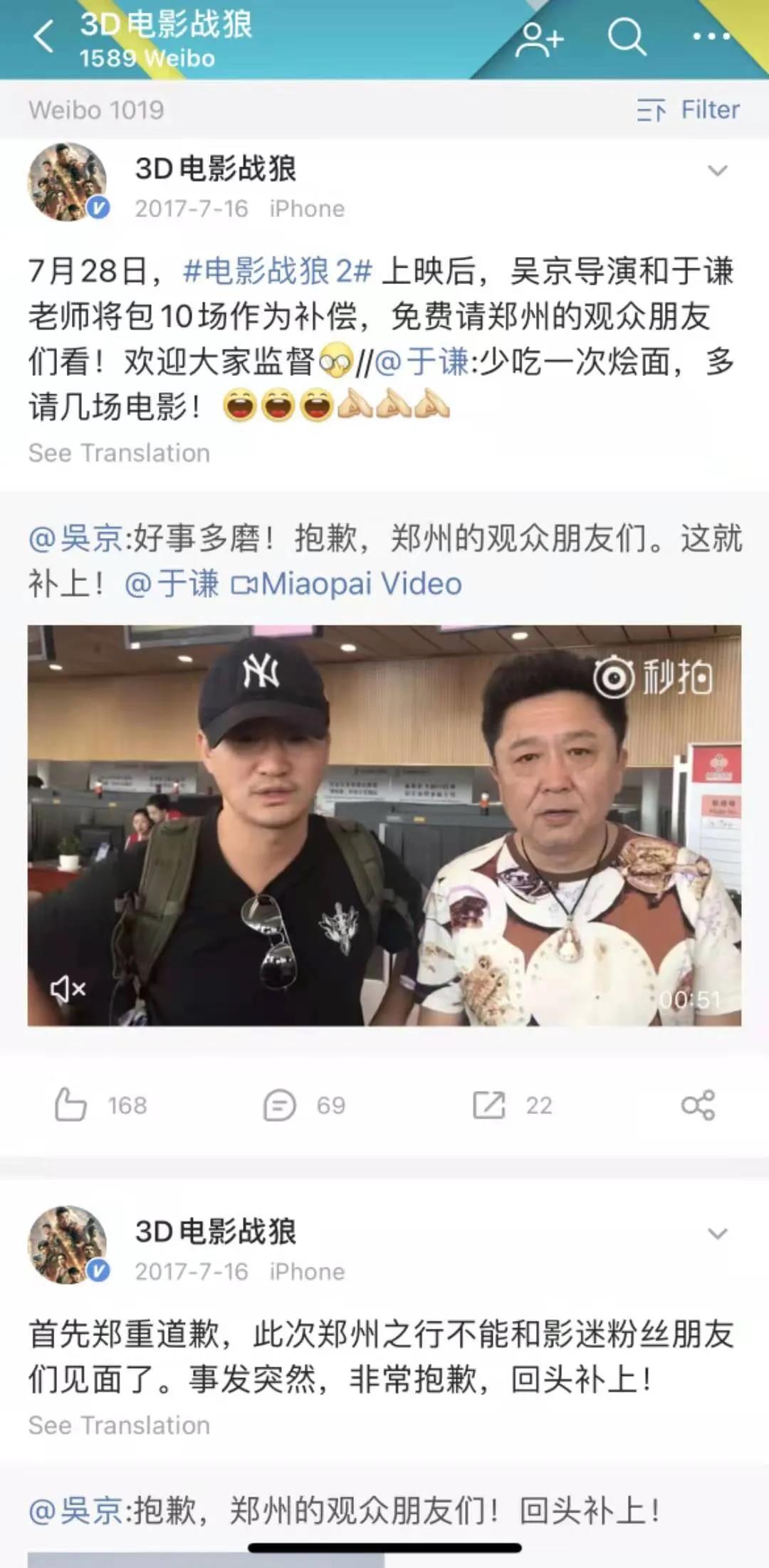Expand the chevron menu on the 7月28日 post
Viewport: 769px width, 1568px height.
point(717,171)
